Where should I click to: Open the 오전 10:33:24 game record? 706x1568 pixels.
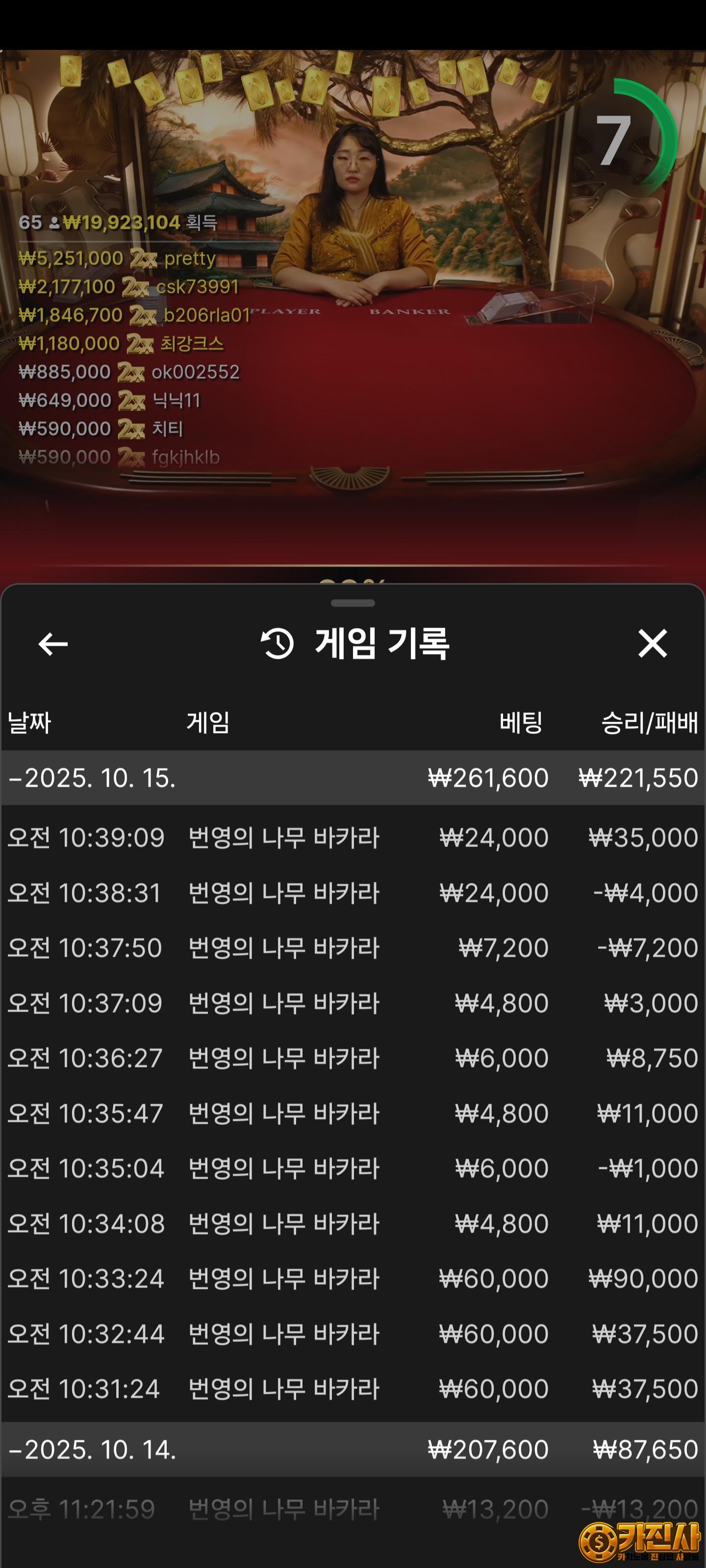pyautogui.click(x=352, y=1278)
